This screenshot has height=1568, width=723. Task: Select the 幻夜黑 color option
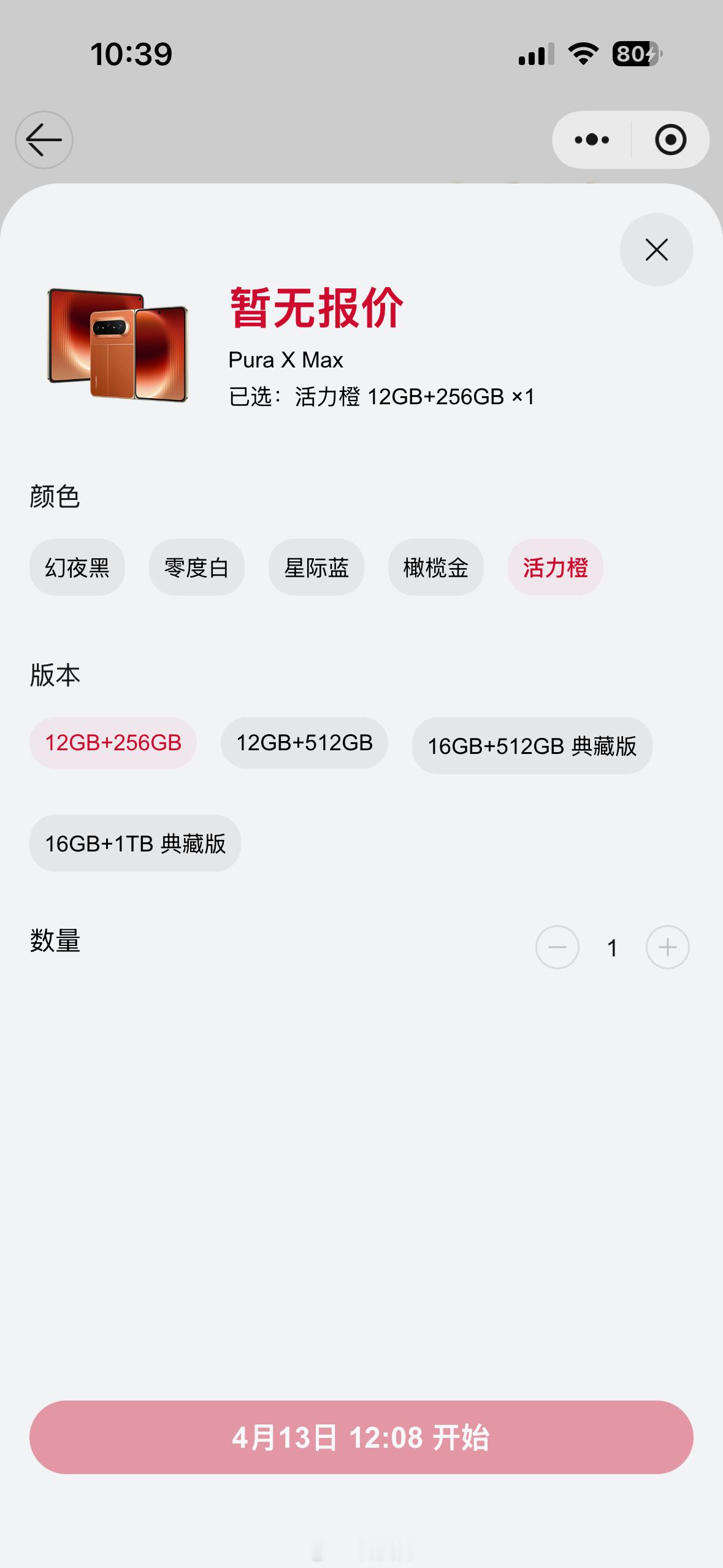click(77, 567)
